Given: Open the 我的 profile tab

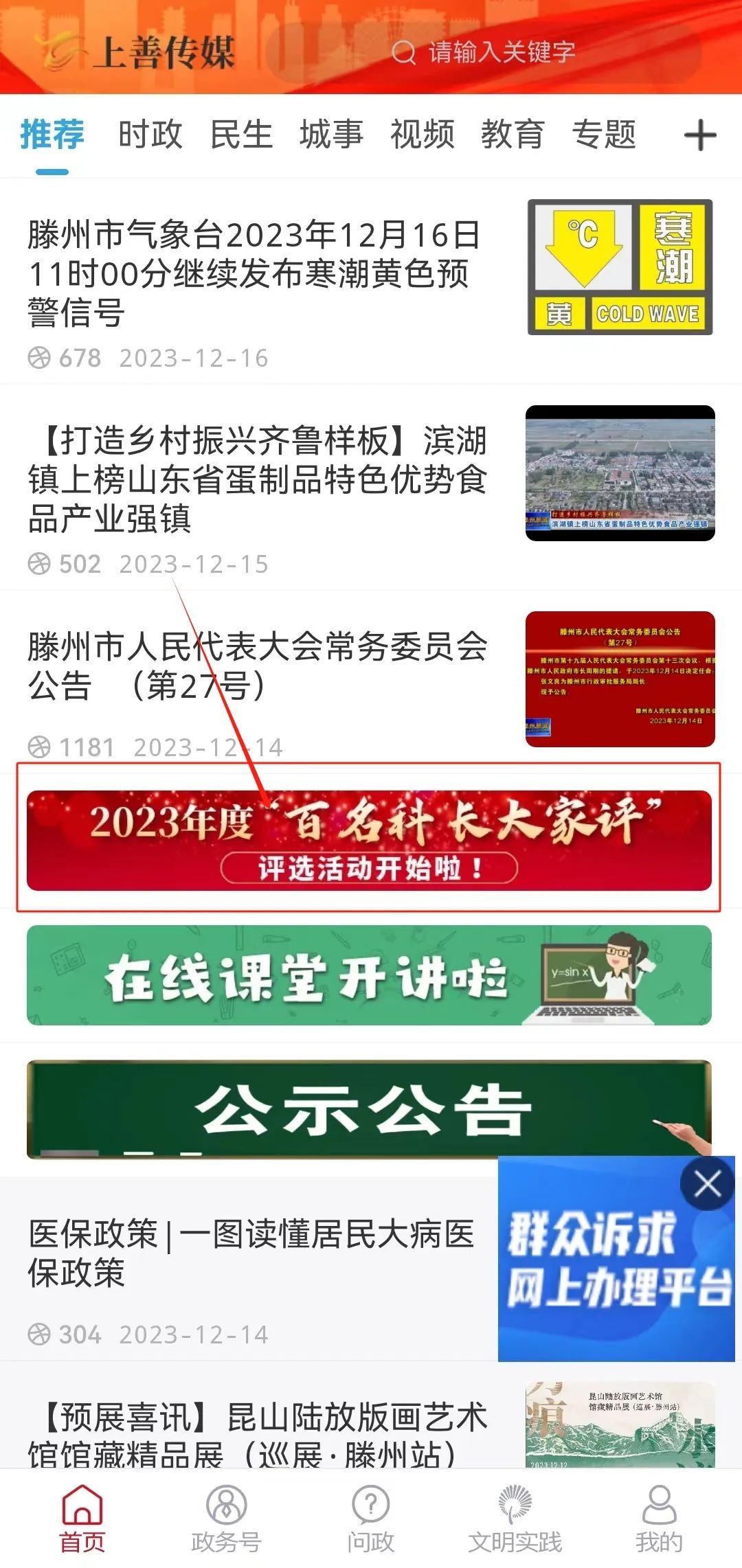Looking at the screenshot, I should [659, 1519].
